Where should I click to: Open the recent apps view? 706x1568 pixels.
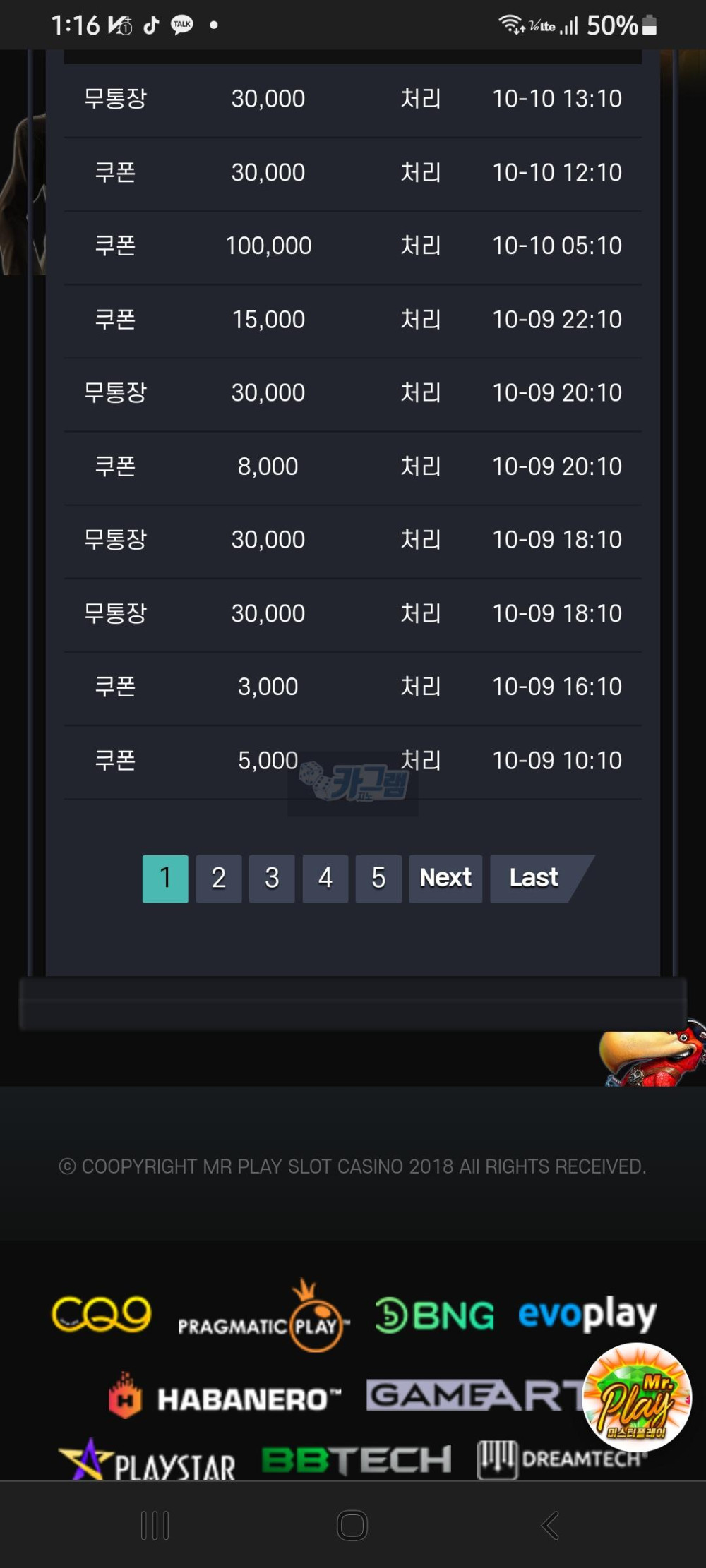[155, 1526]
